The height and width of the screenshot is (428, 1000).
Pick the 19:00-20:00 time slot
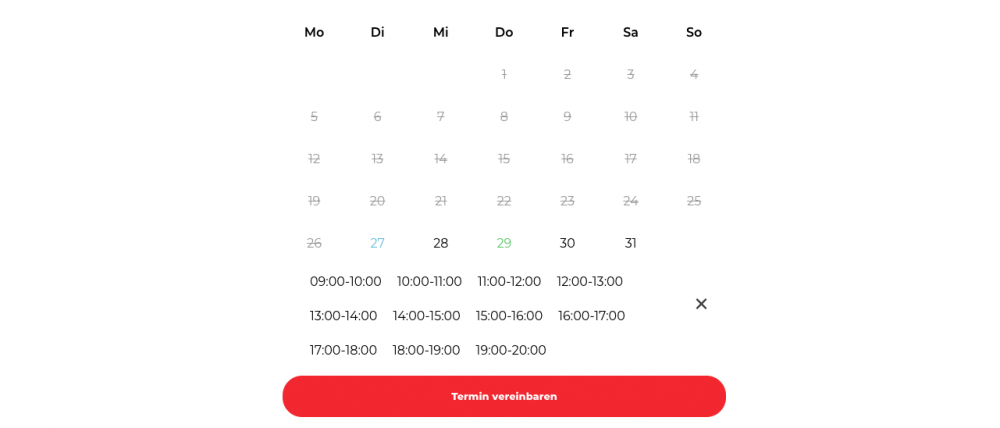click(x=511, y=350)
